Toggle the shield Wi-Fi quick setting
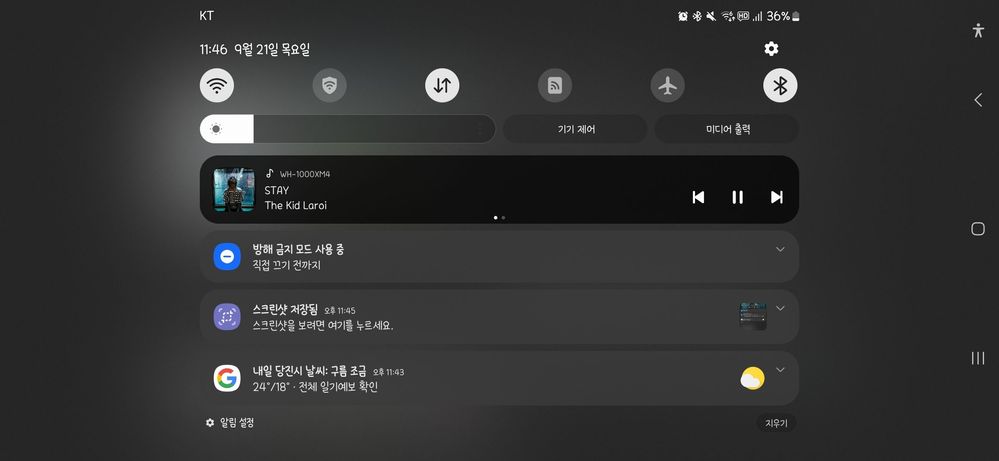This screenshot has width=999, height=461. pyautogui.click(x=329, y=86)
